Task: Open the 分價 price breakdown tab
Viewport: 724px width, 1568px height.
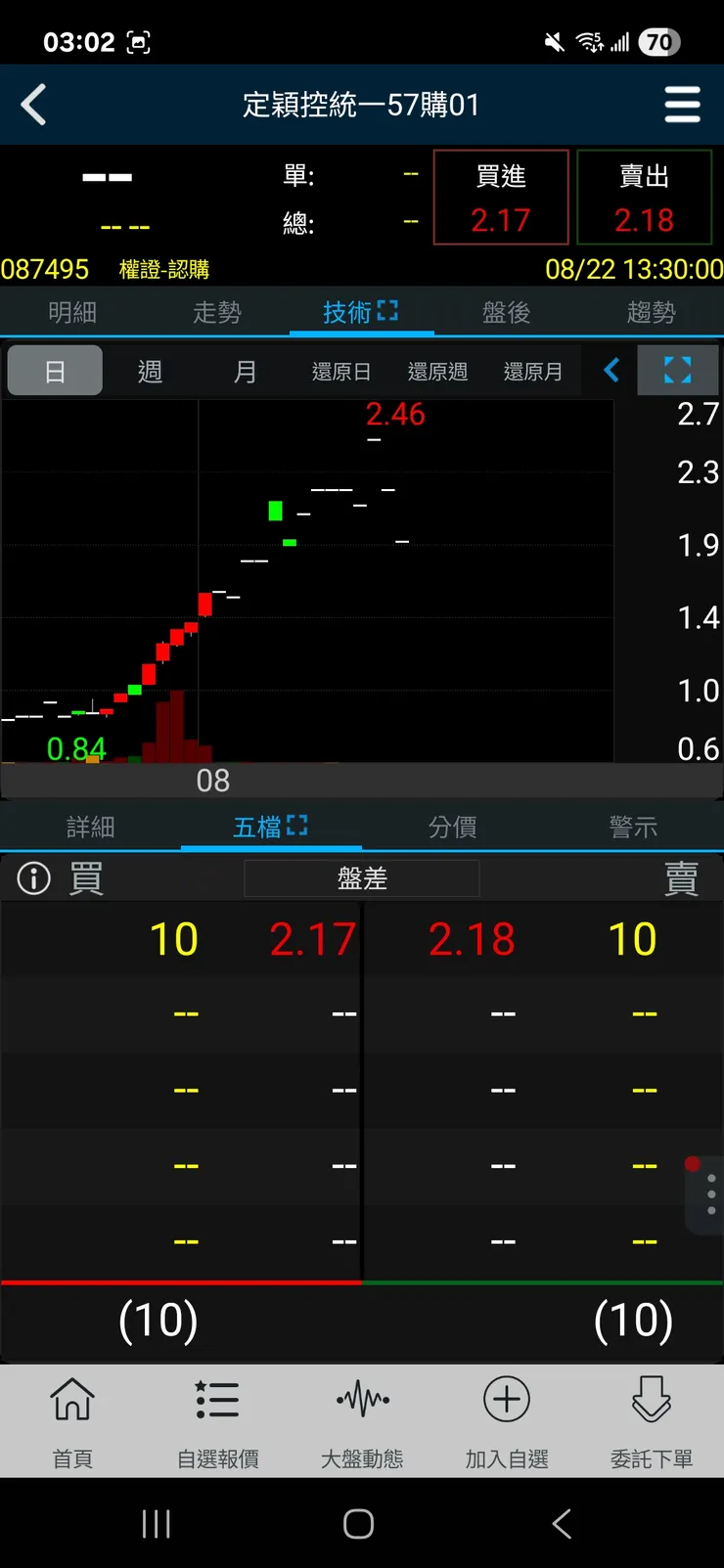Action: 452,827
